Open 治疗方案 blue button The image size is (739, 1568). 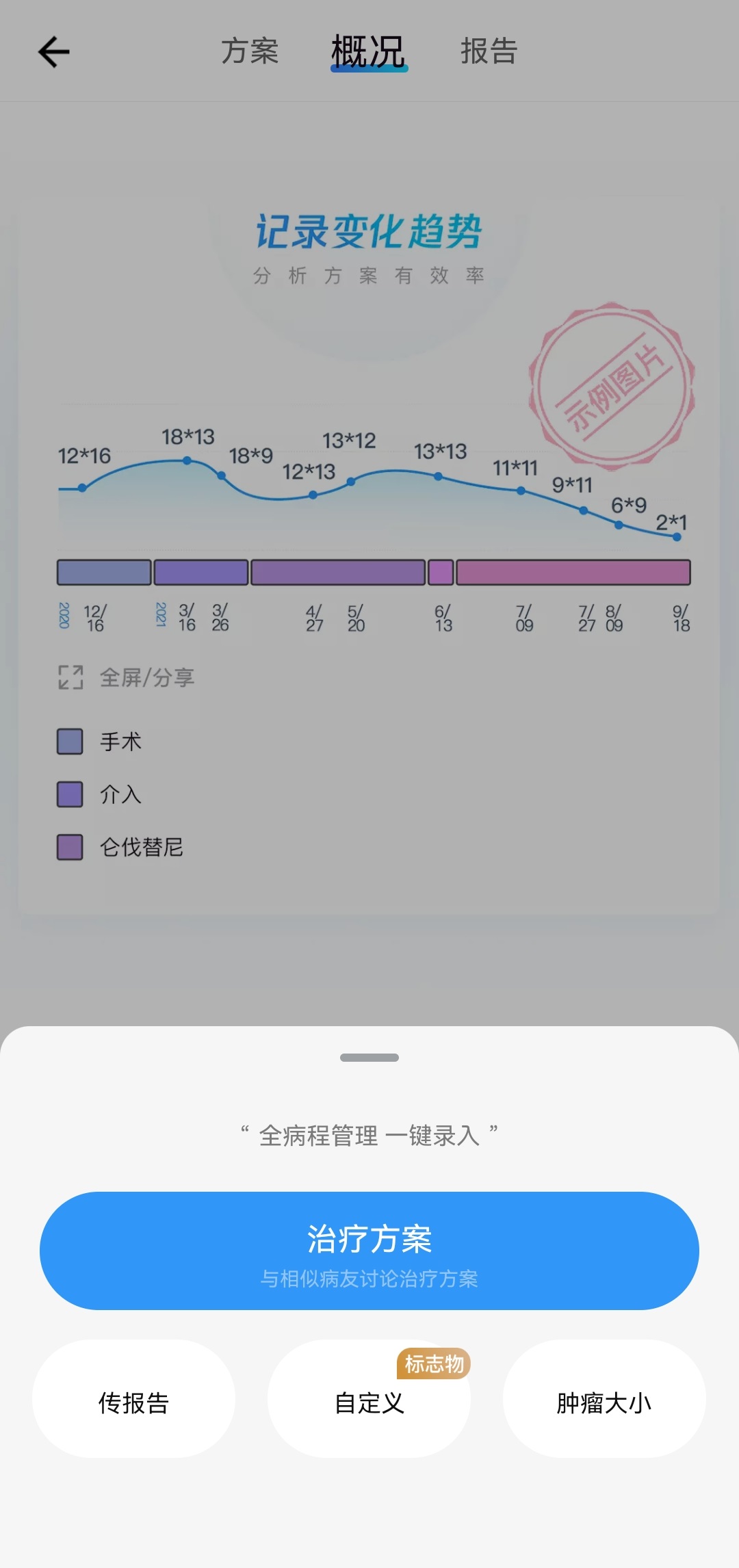[x=369, y=1251]
